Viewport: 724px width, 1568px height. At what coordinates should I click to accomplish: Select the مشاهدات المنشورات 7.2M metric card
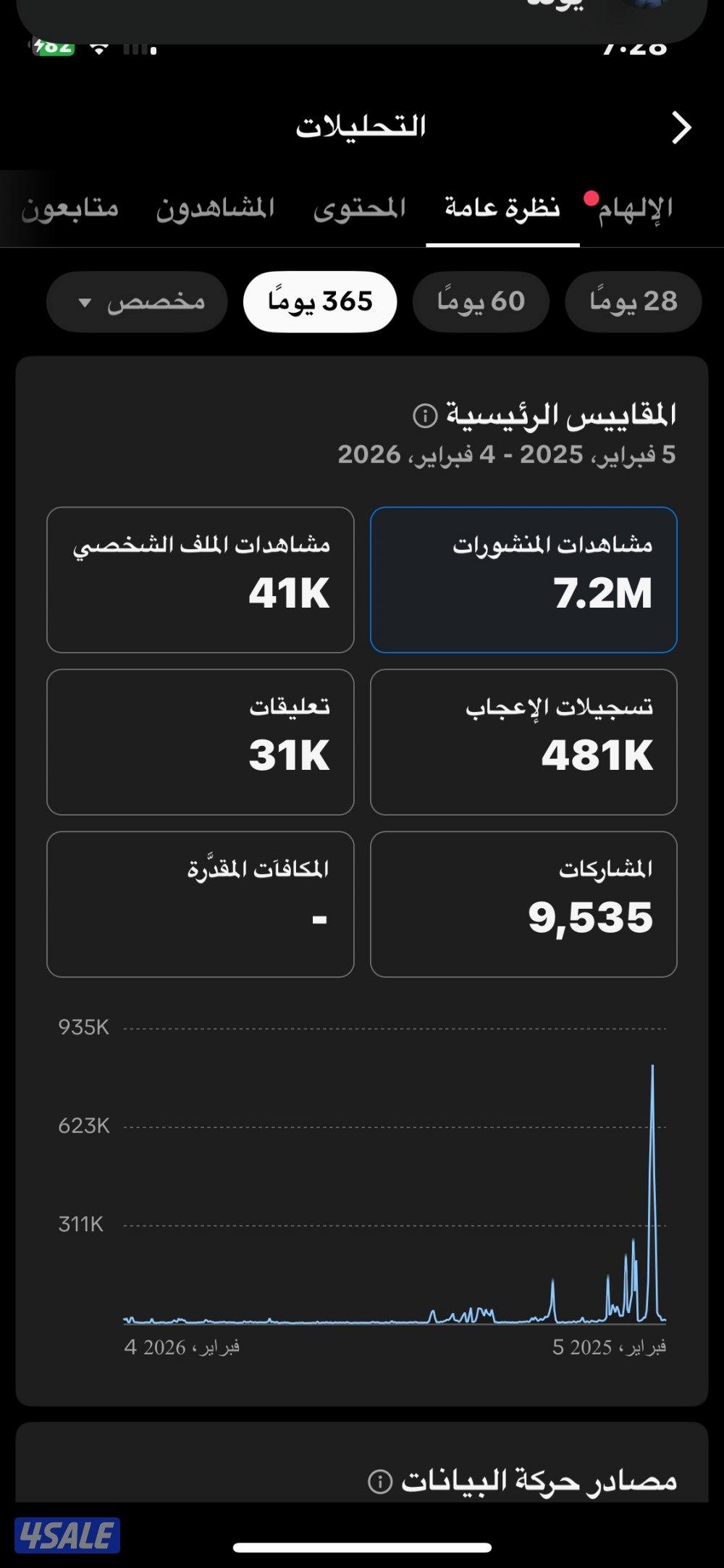pyautogui.click(x=524, y=577)
